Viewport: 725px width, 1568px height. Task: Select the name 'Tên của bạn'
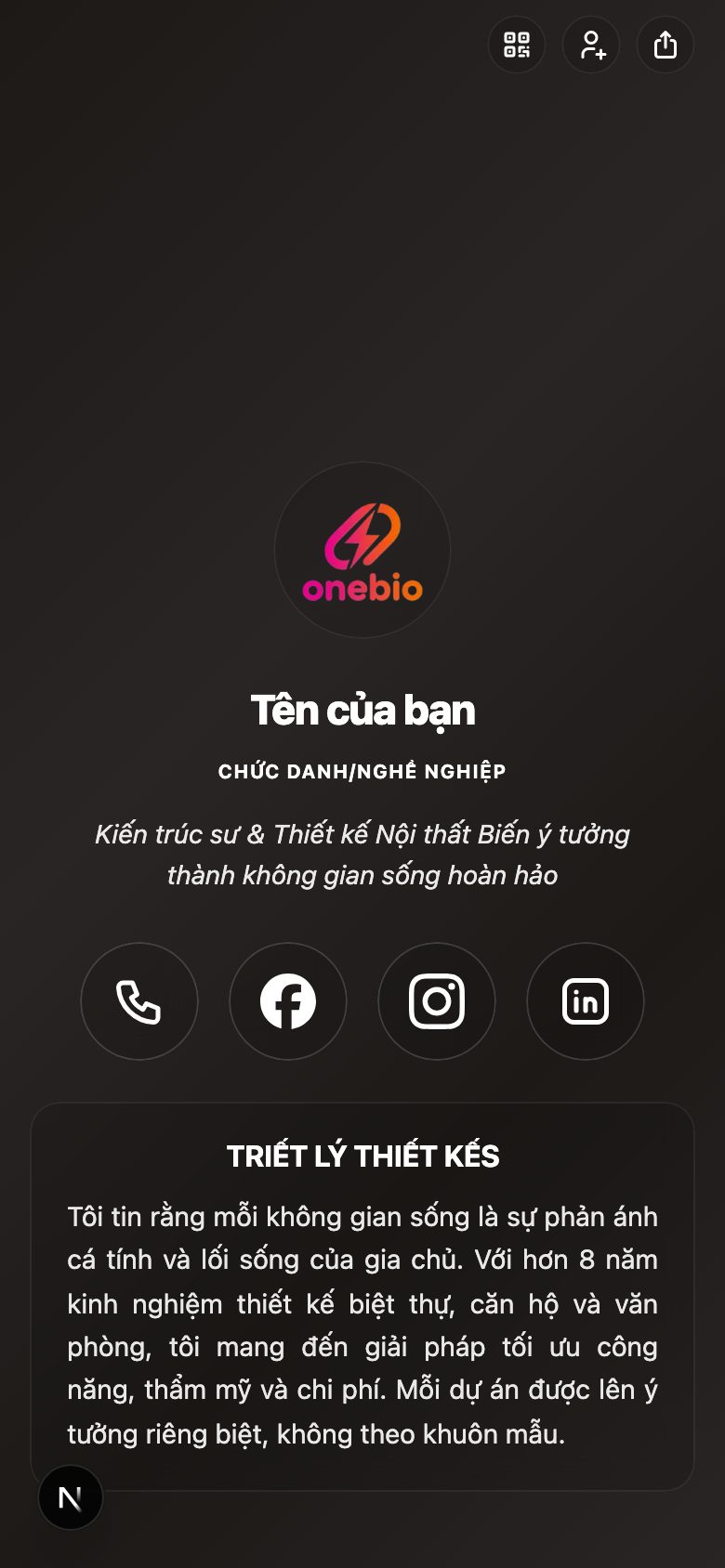pos(362,711)
